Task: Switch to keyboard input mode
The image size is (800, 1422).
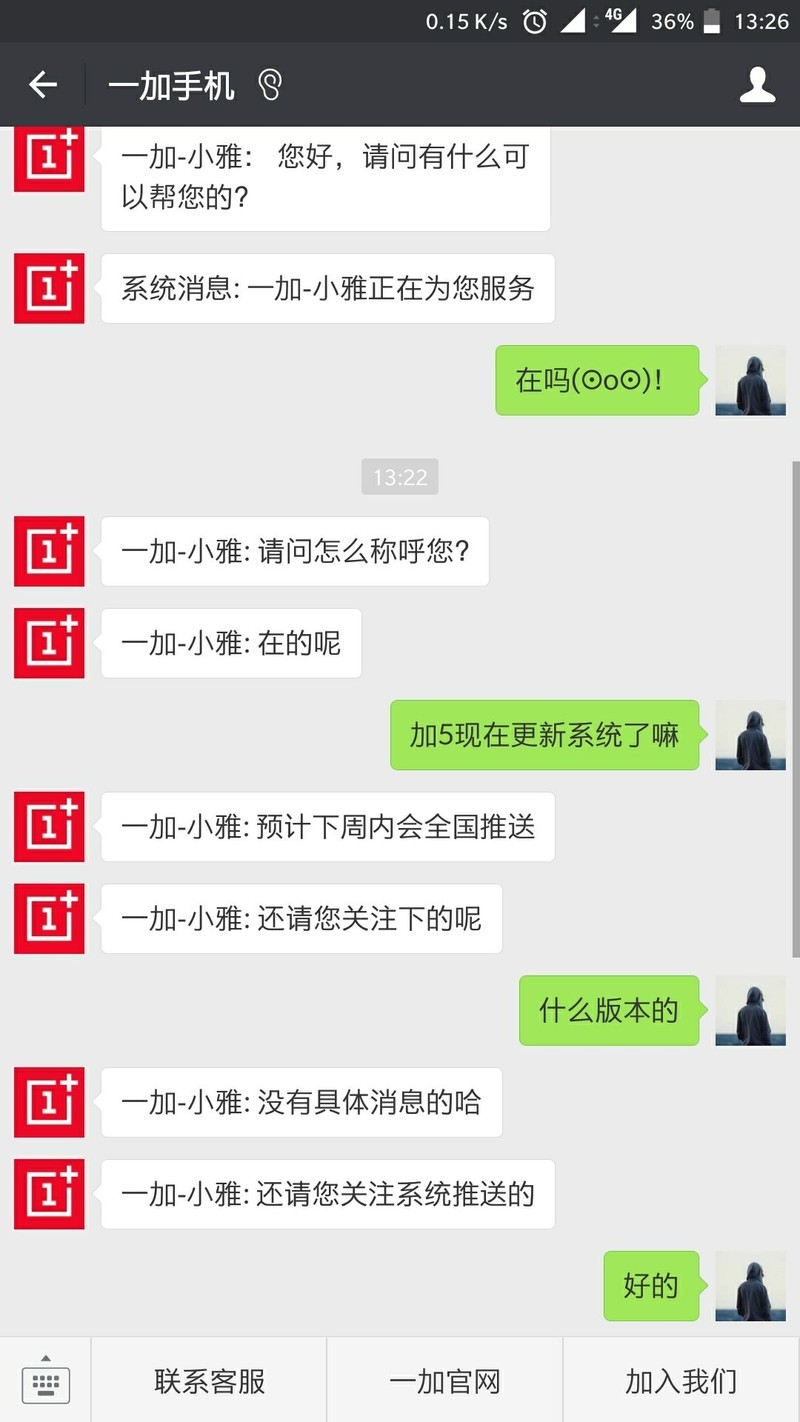Action: coord(45,1380)
